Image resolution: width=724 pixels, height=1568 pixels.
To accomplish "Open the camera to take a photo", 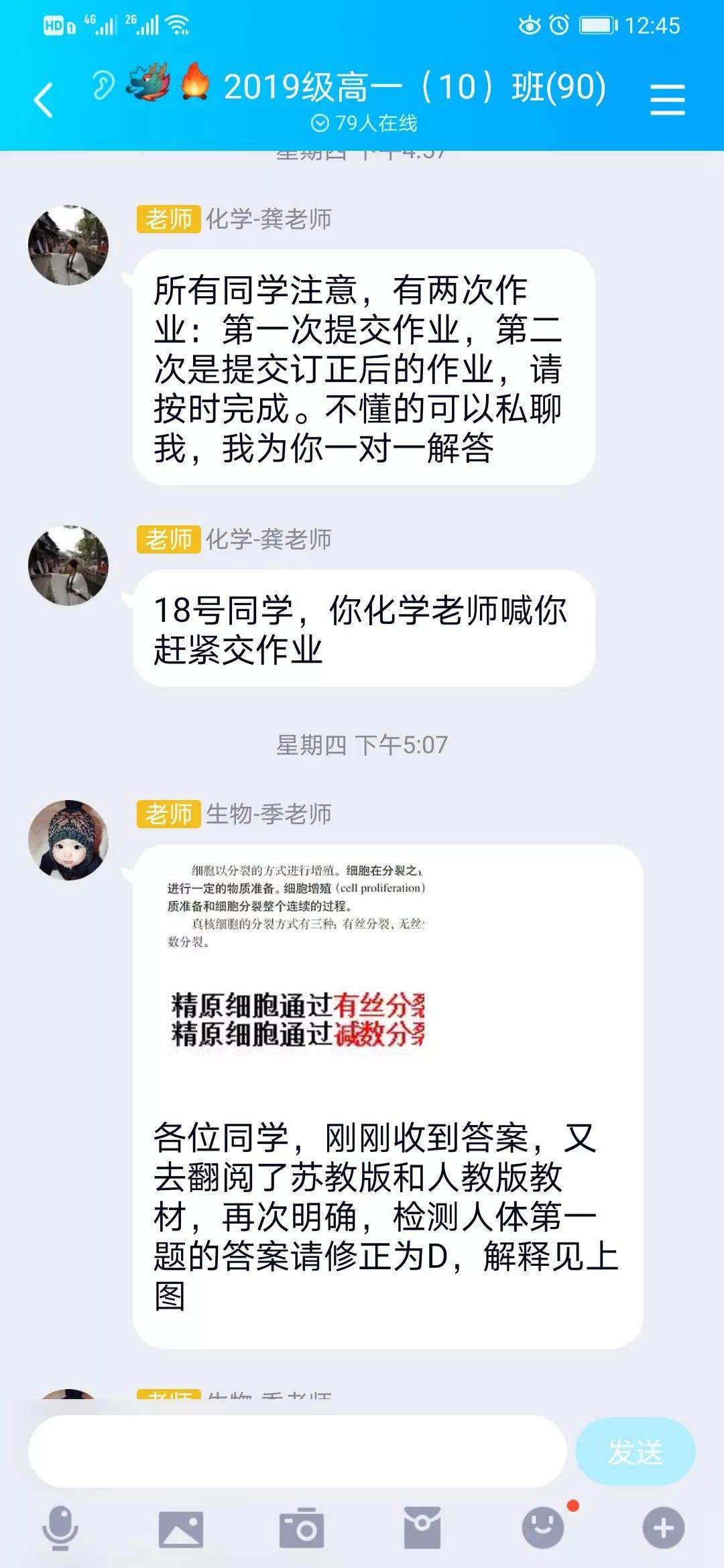I will pyautogui.click(x=301, y=1528).
